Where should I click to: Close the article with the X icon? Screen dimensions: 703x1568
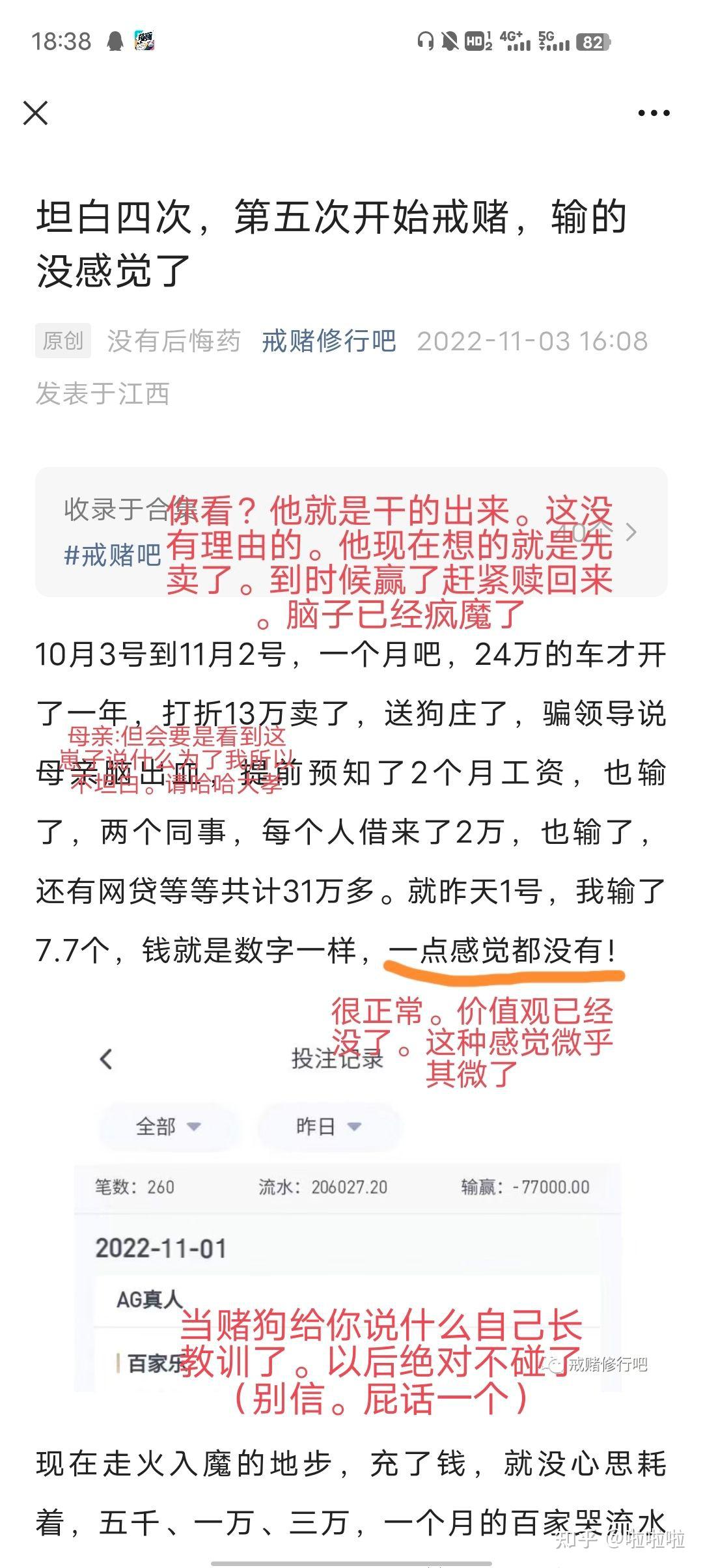36,112
